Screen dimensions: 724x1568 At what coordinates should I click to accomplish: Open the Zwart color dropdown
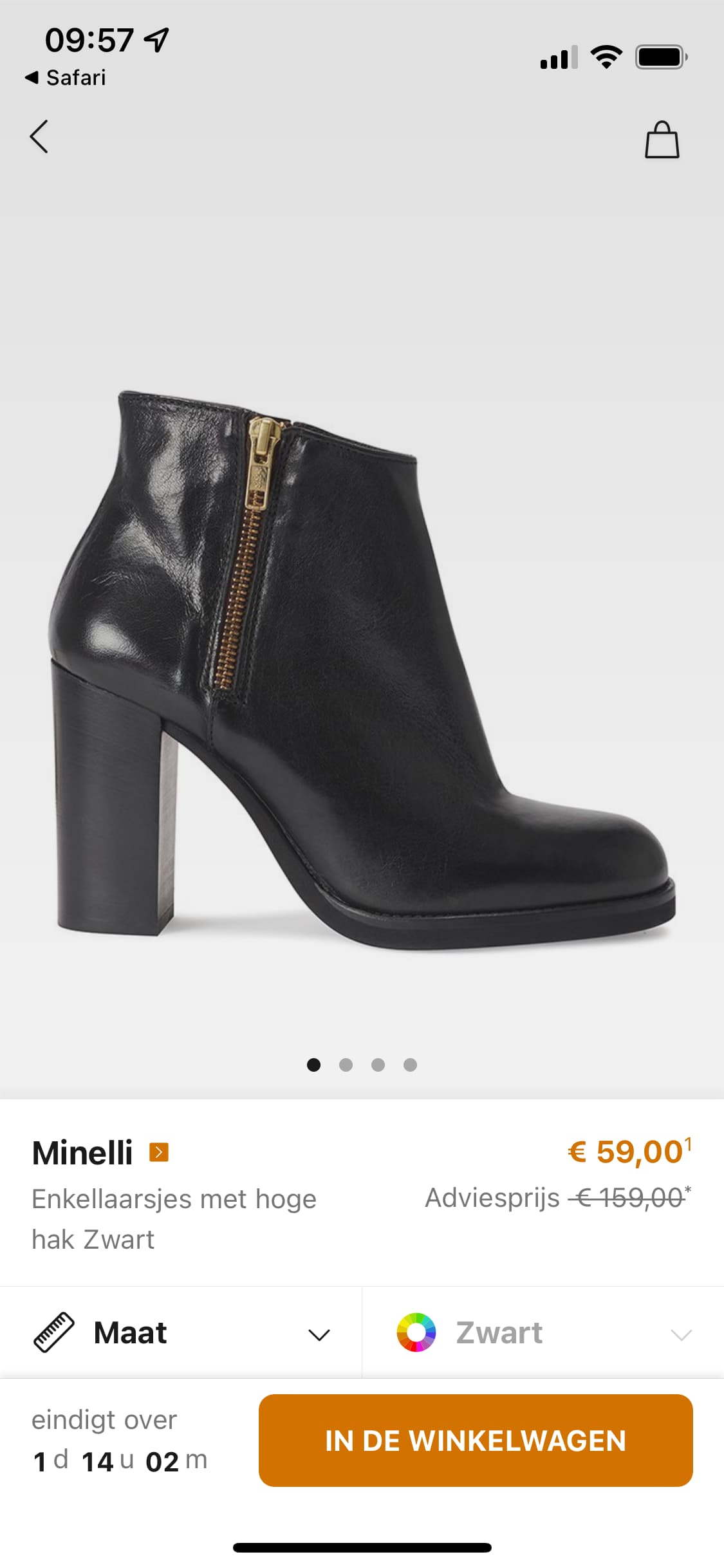pyautogui.click(x=543, y=1333)
